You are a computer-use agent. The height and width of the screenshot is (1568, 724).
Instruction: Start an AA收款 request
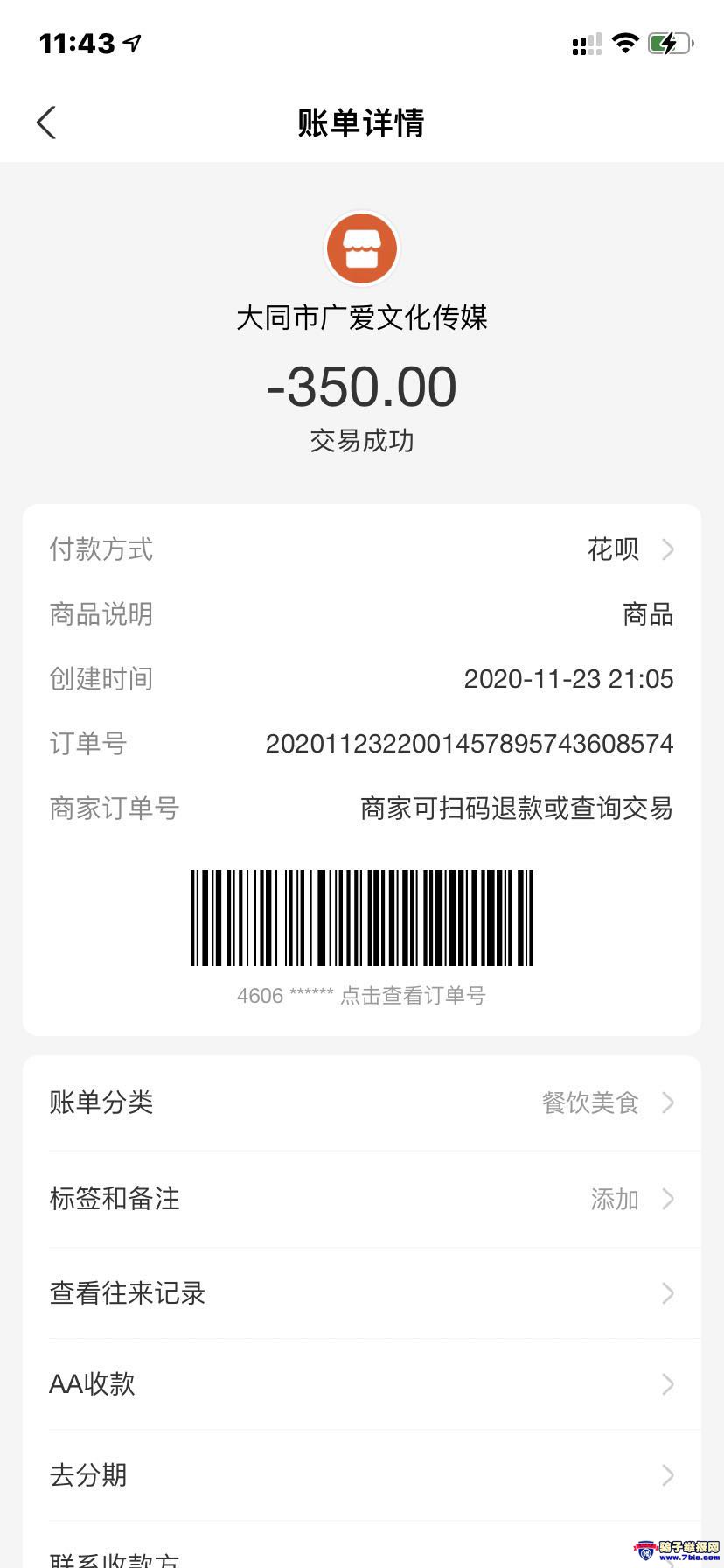[x=361, y=1384]
